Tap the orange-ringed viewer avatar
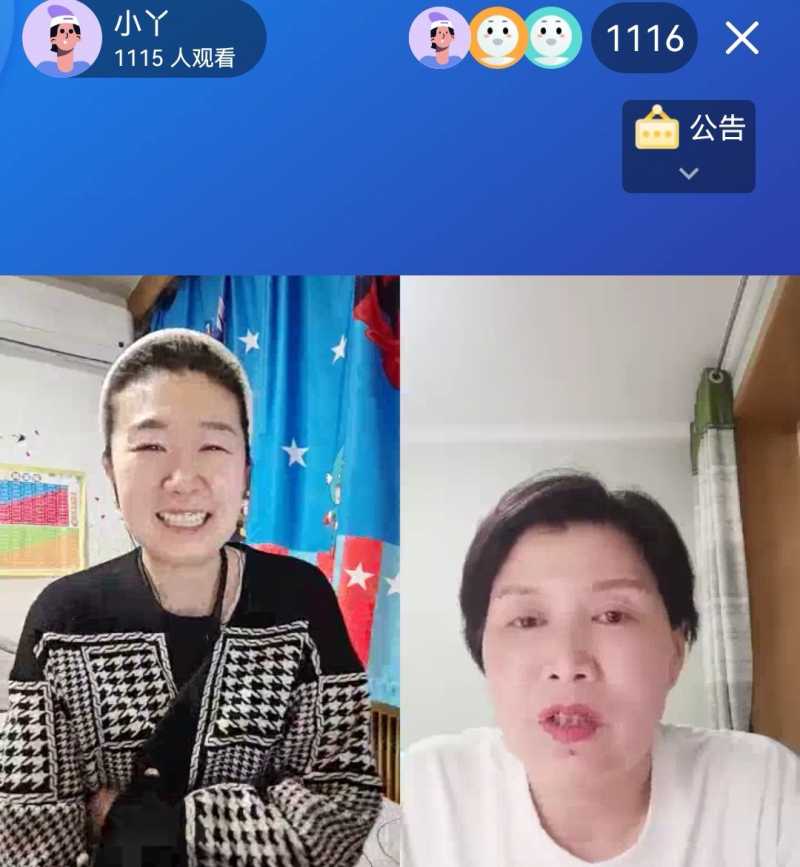800x867 pixels. pyautogui.click(x=498, y=38)
